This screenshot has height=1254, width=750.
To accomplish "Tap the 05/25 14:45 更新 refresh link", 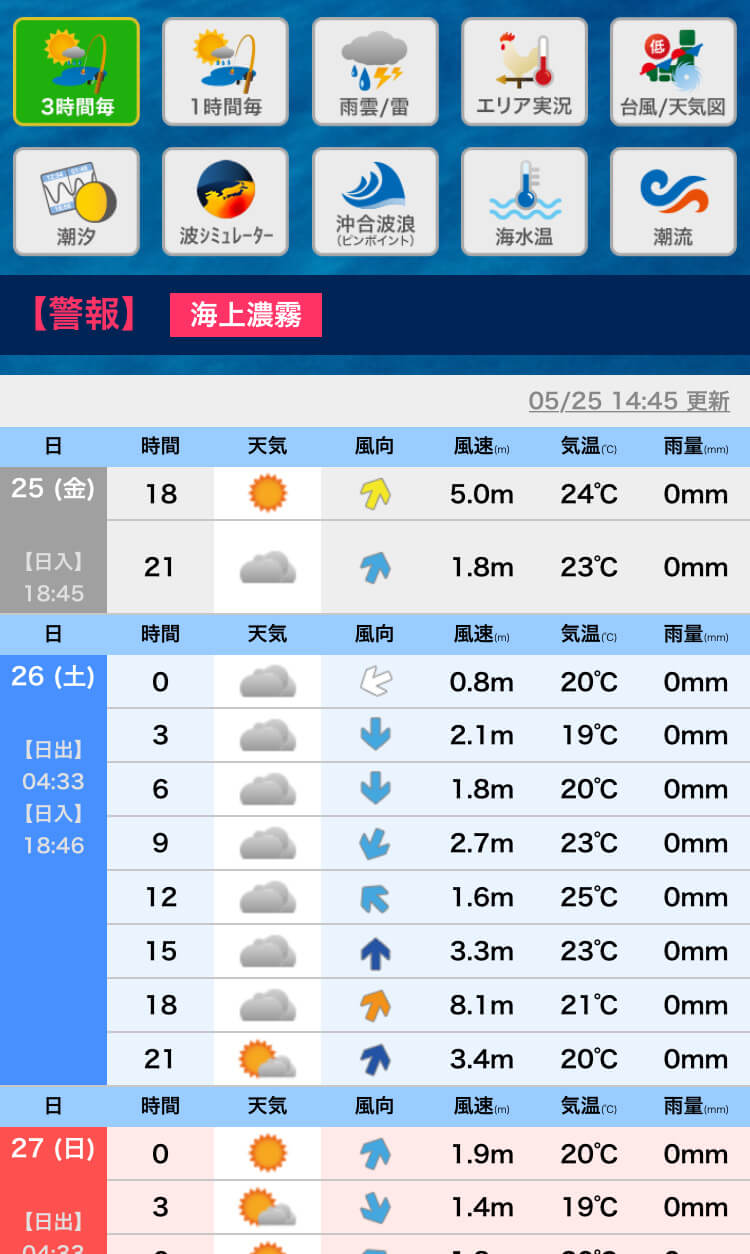I will tap(629, 401).
